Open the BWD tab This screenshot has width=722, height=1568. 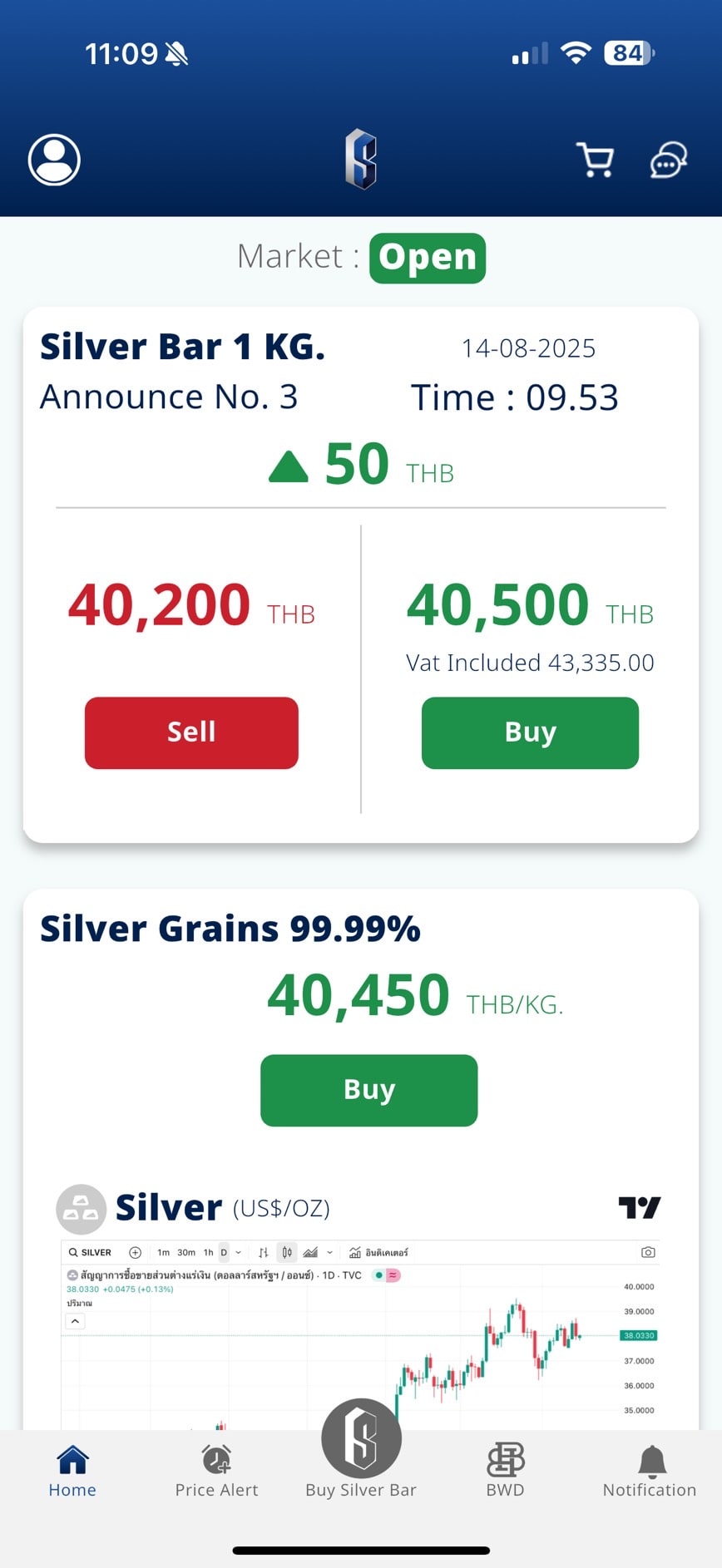click(x=505, y=1472)
